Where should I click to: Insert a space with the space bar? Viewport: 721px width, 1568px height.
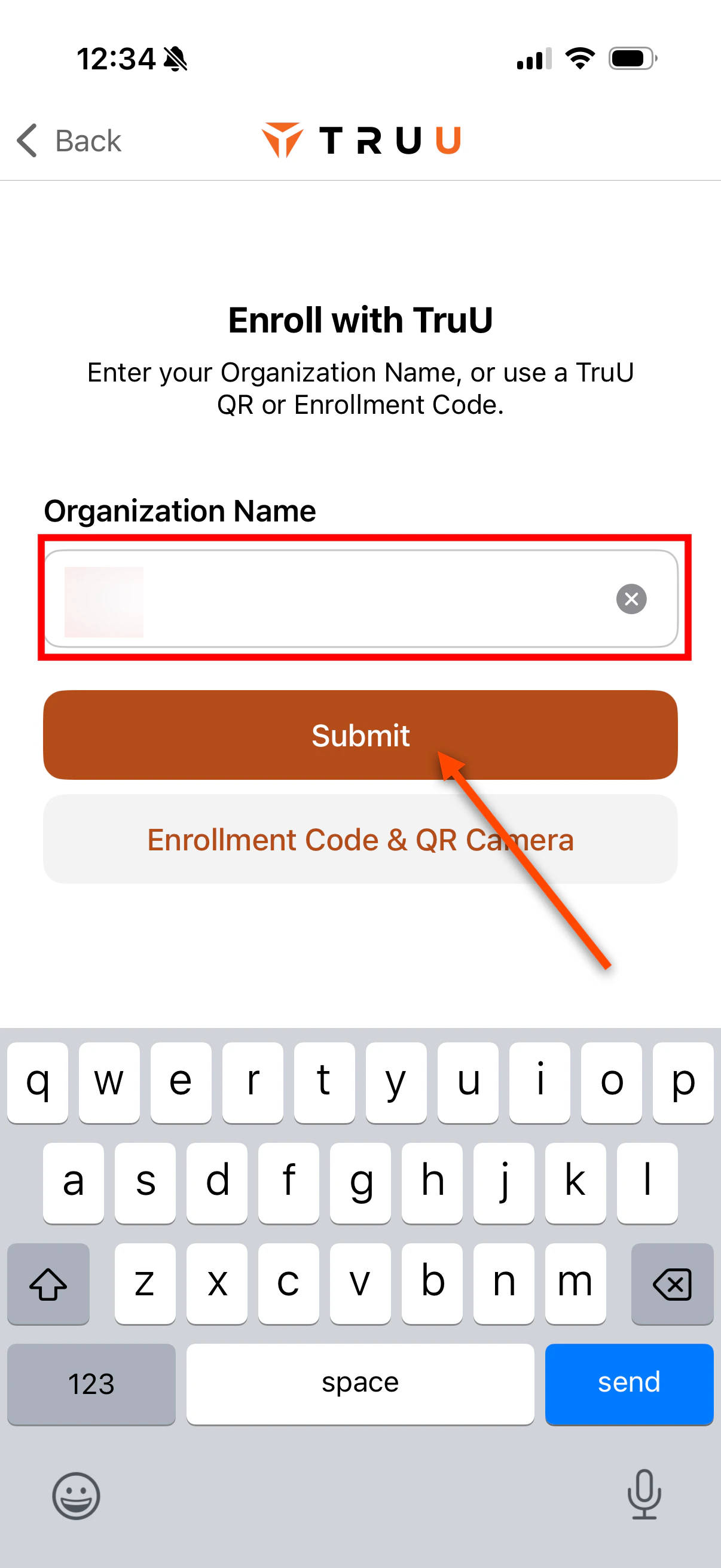click(360, 1383)
